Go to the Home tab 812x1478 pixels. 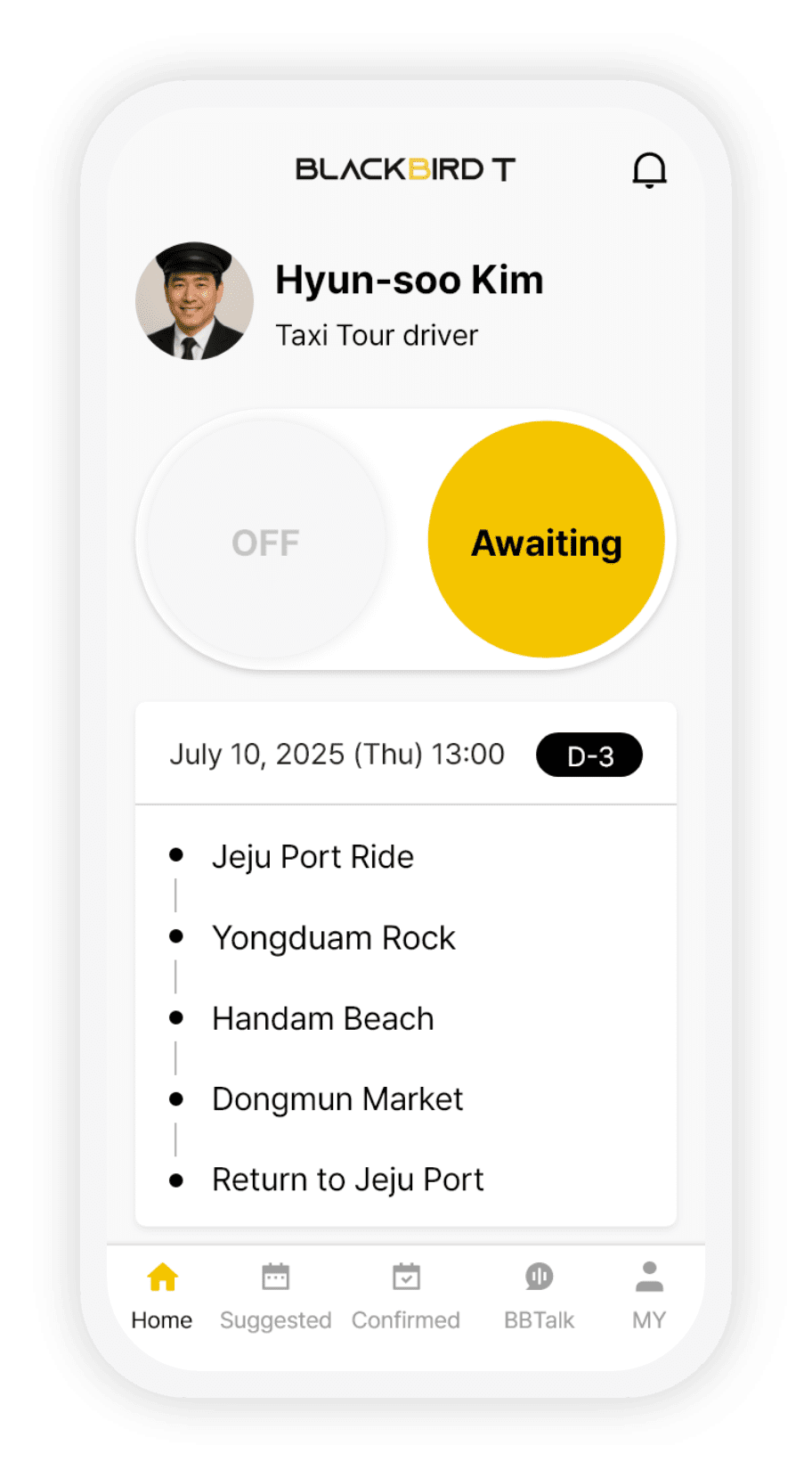pos(162,1296)
